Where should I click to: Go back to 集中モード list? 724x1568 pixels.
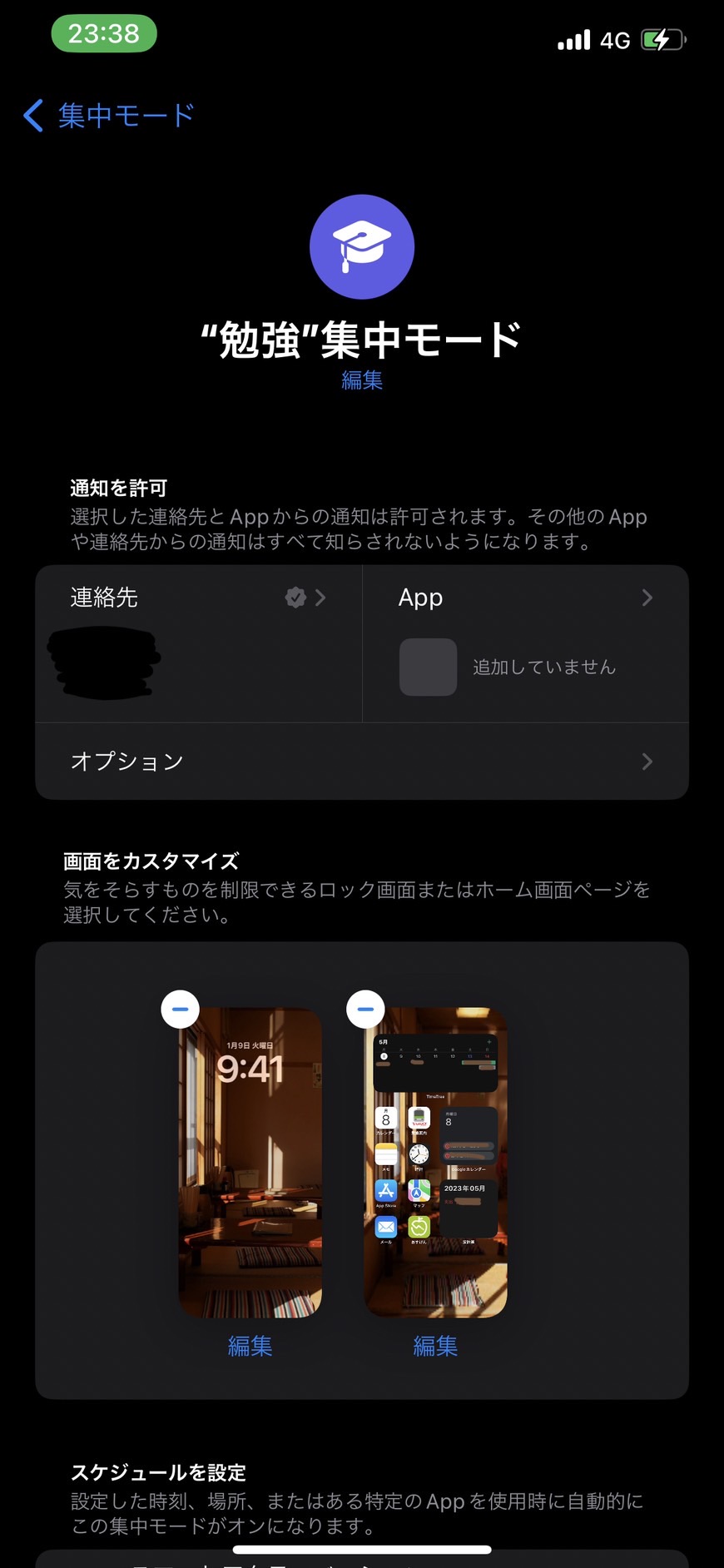[x=108, y=115]
